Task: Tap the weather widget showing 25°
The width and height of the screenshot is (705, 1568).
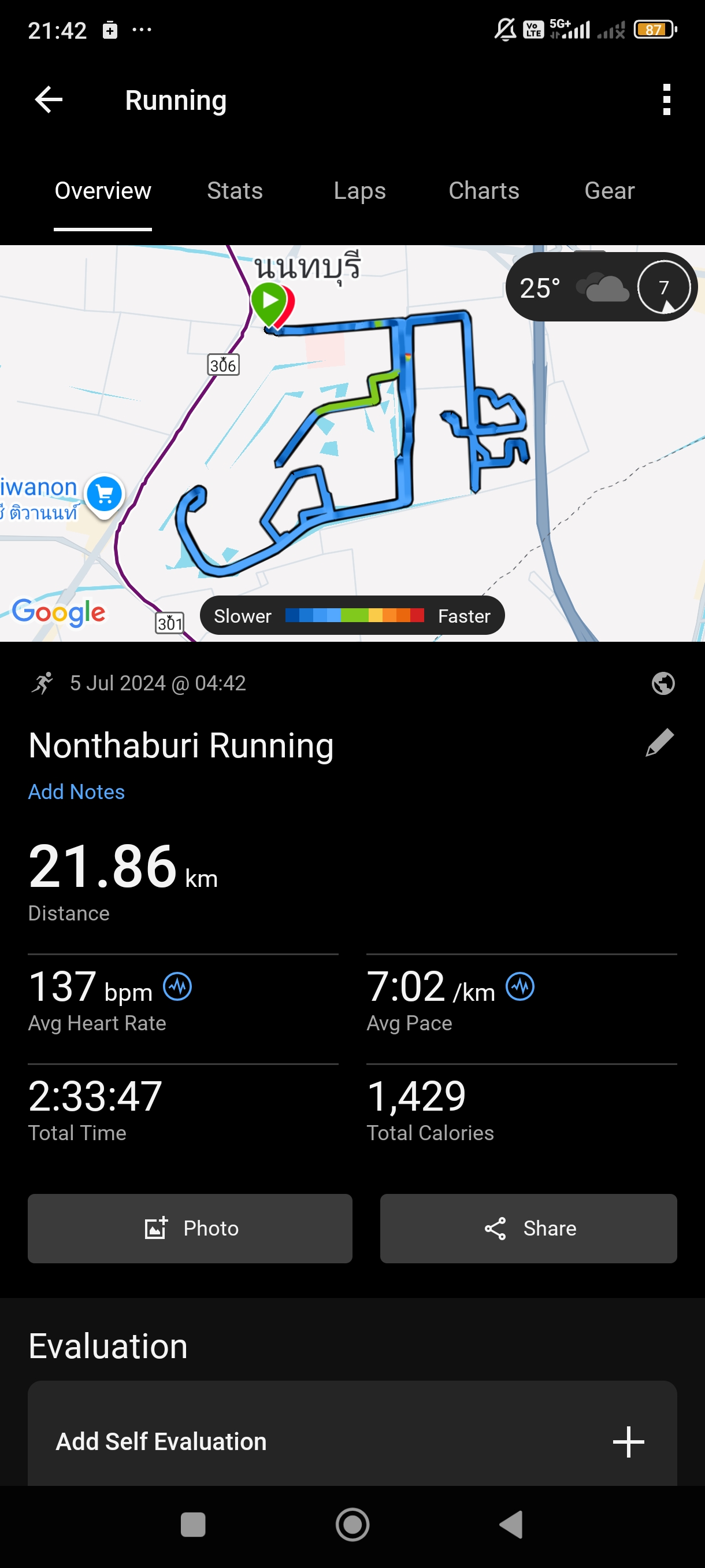Action: click(x=600, y=287)
